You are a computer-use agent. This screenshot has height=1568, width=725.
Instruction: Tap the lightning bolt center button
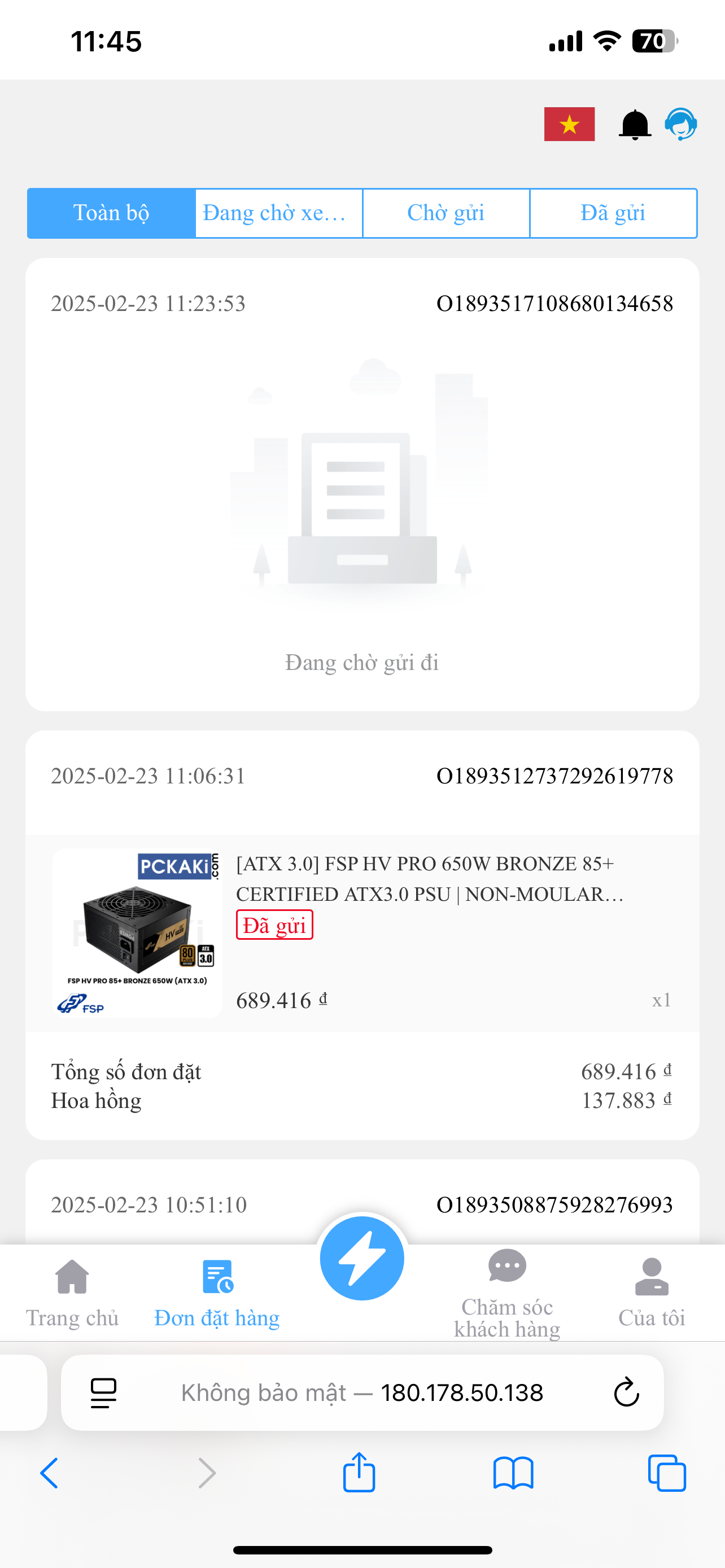click(x=362, y=1258)
